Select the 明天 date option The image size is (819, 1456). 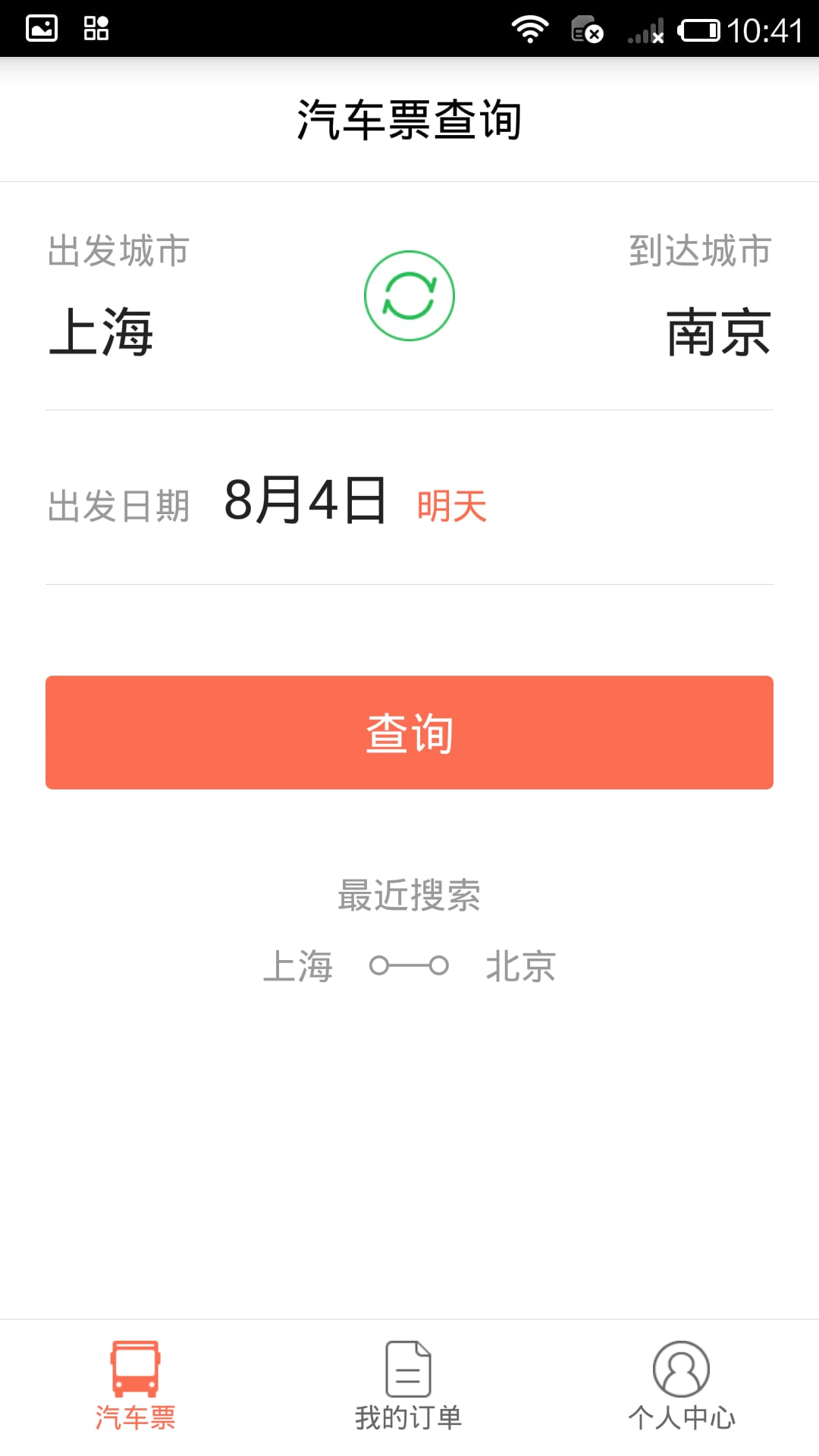point(452,506)
